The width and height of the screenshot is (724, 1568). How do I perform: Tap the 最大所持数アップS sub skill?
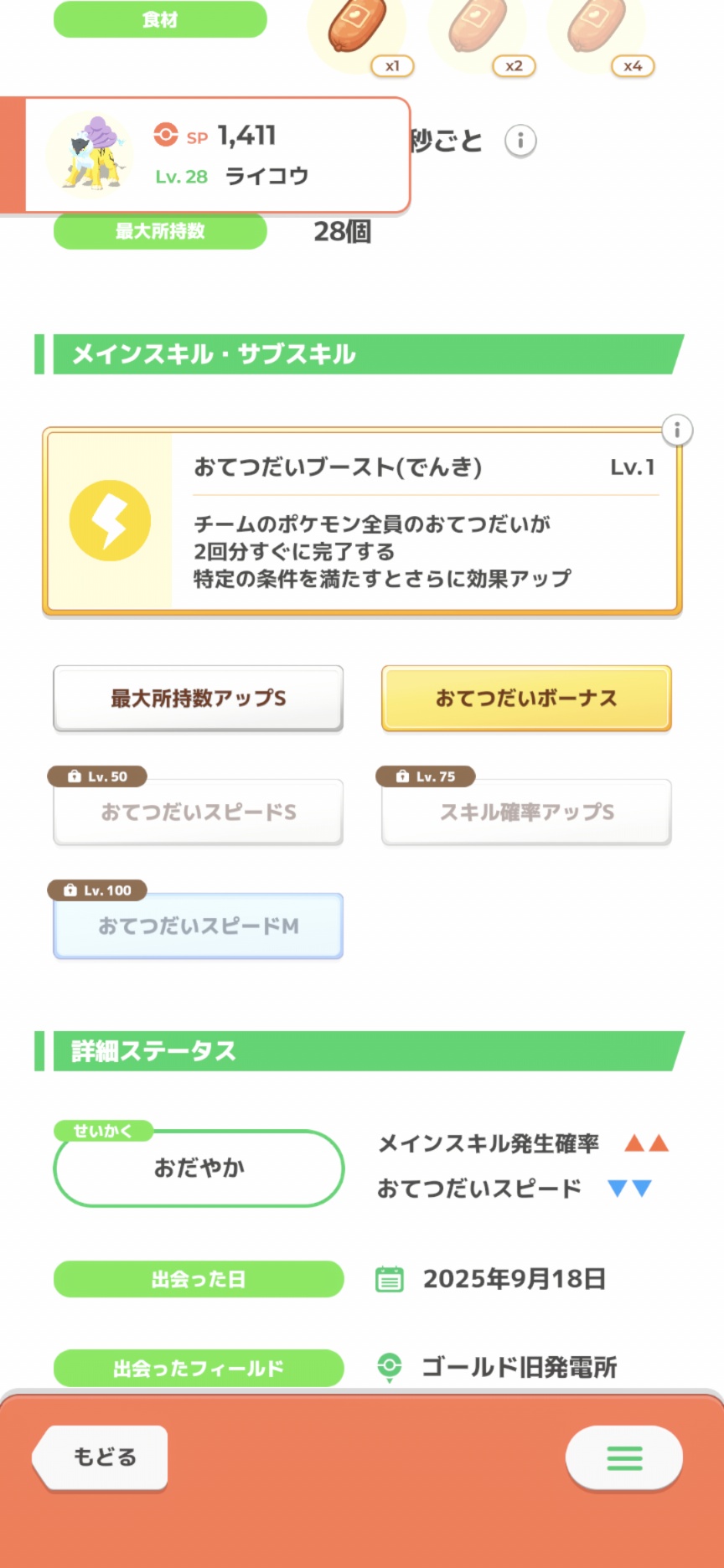pyautogui.click(x=199, y=699)
